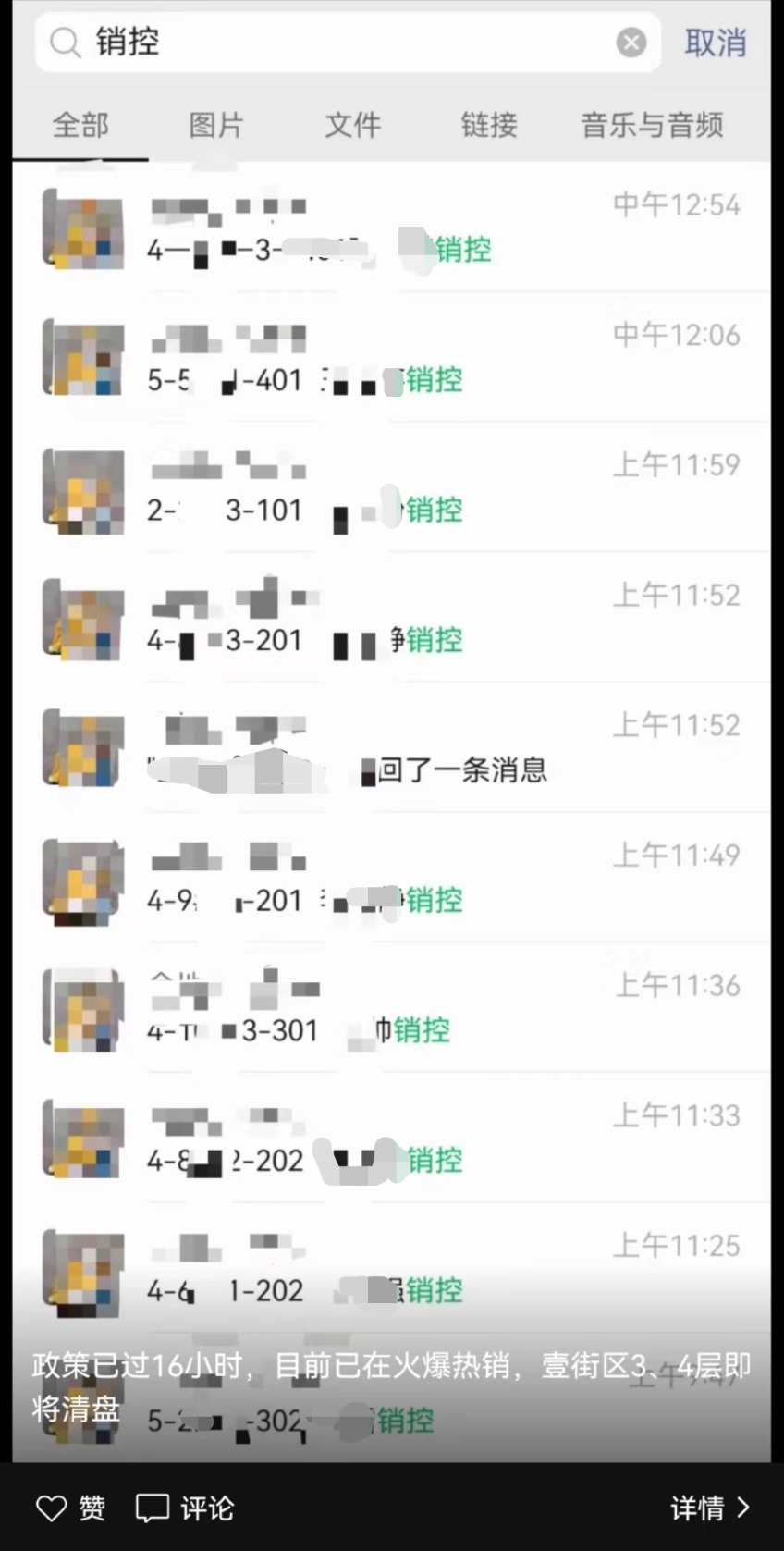Switch to the 文件 tab

click(x=352, y=126)
